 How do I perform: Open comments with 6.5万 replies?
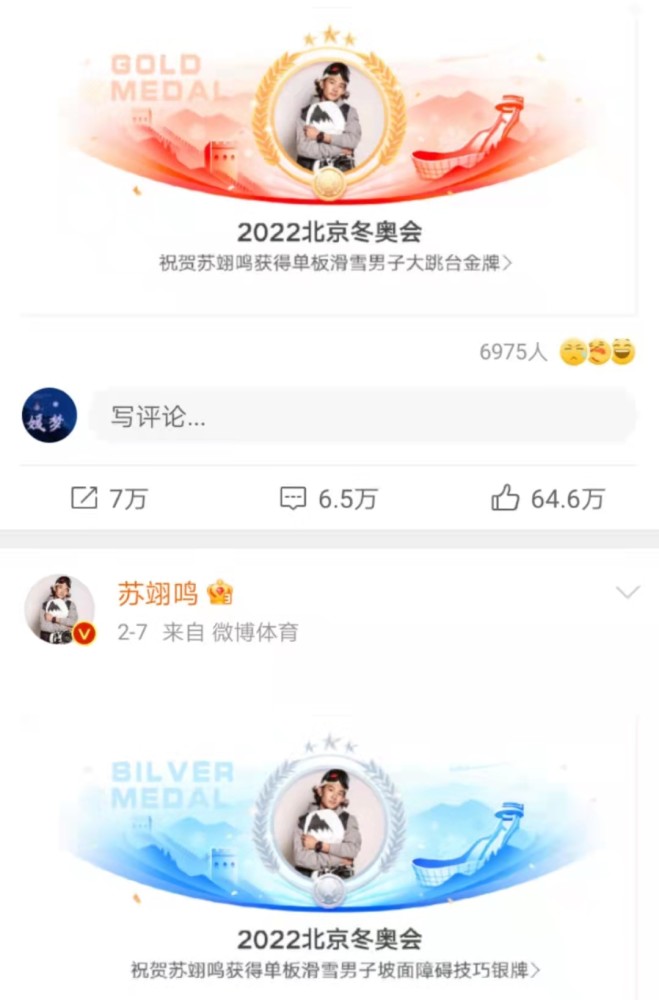click(x=328, y=499)
